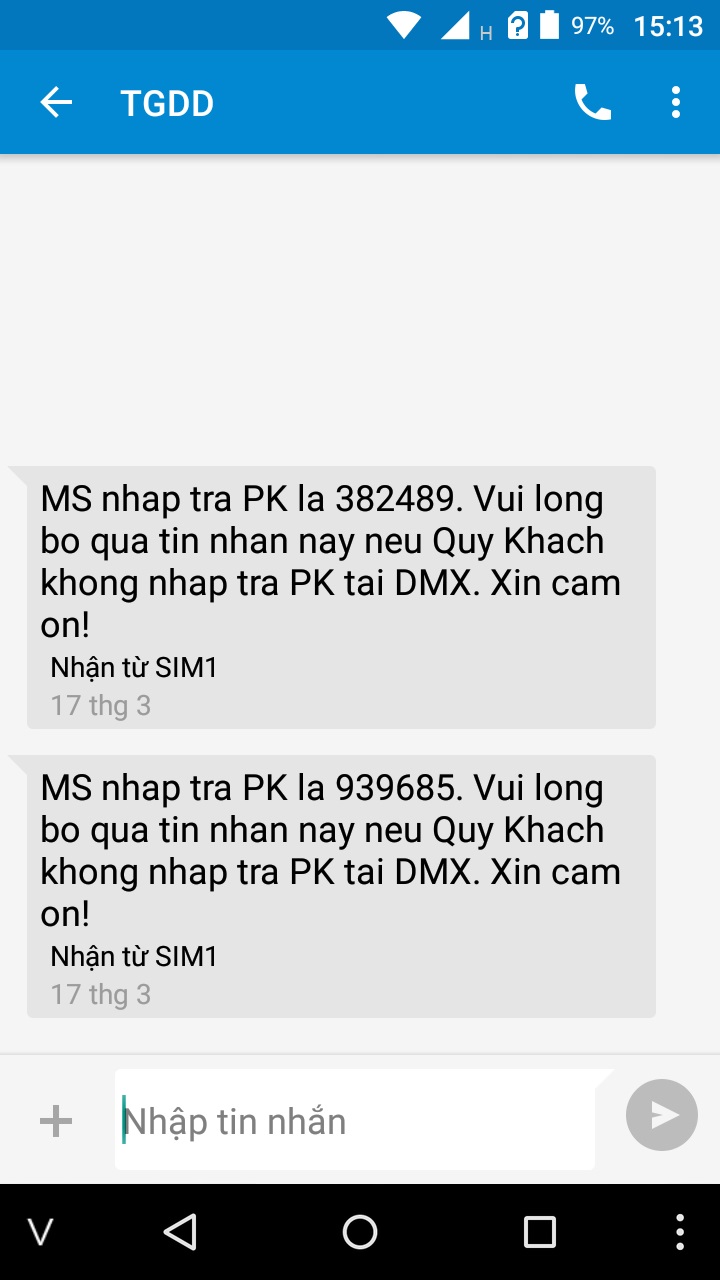Viewport: 720px width, 1280px height.
Task: Tap the triangle back navigation button
Action: point(179,1232)
